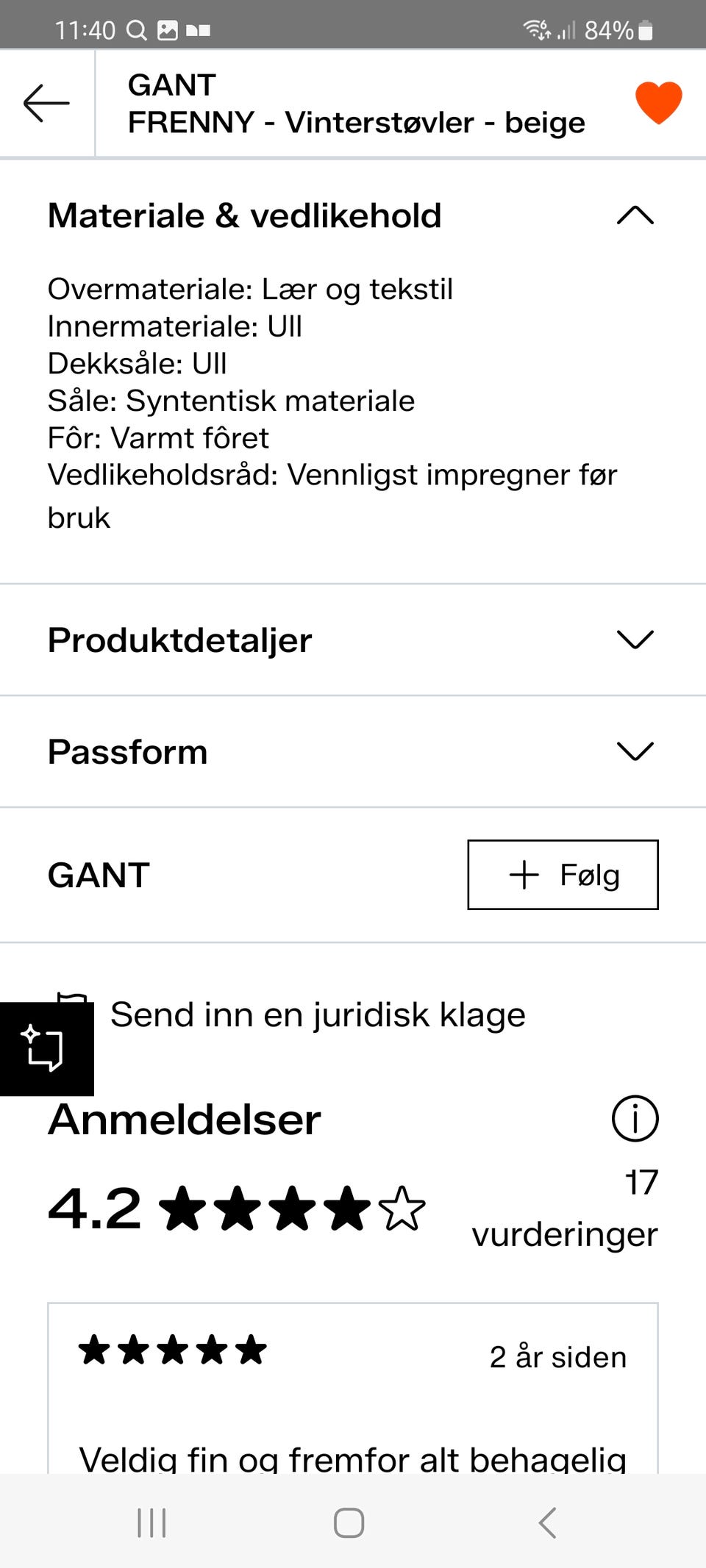The width and height of the screenshot is (706, 1568).
Task: Tap the Wi-Fi icon in status bar
Action: (x=537, y=30)
